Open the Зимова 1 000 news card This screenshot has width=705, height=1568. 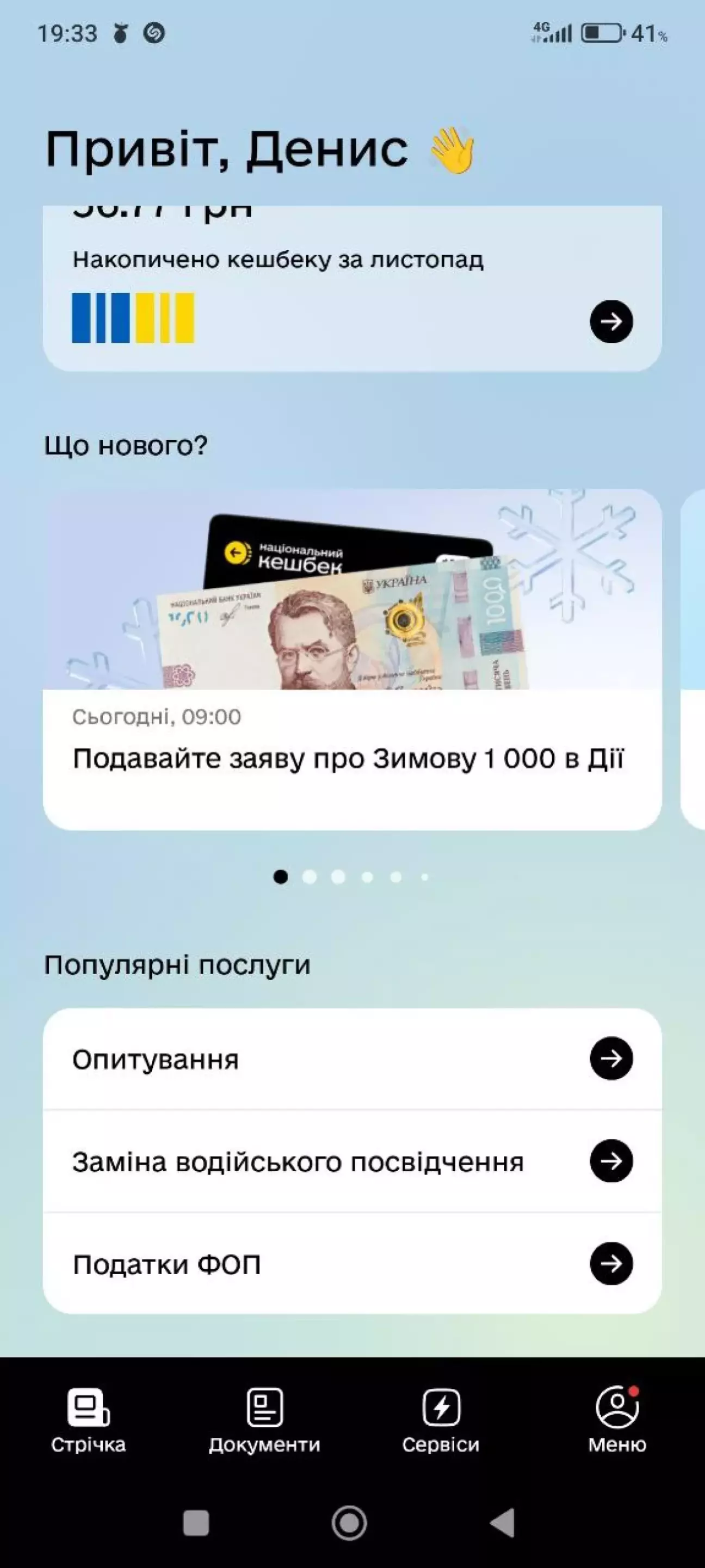pos(351,659)
